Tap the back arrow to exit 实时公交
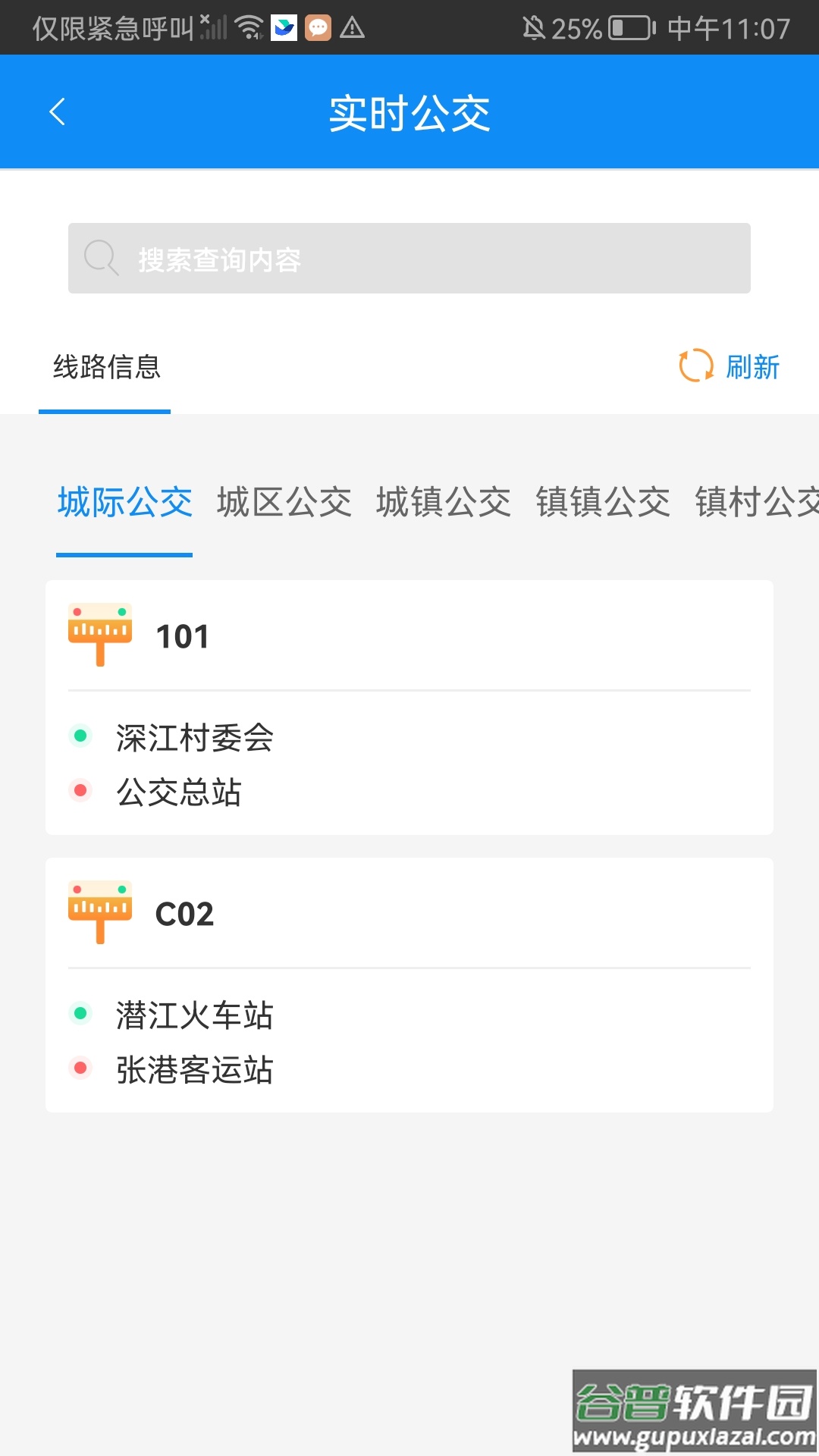 click(57, 111)
